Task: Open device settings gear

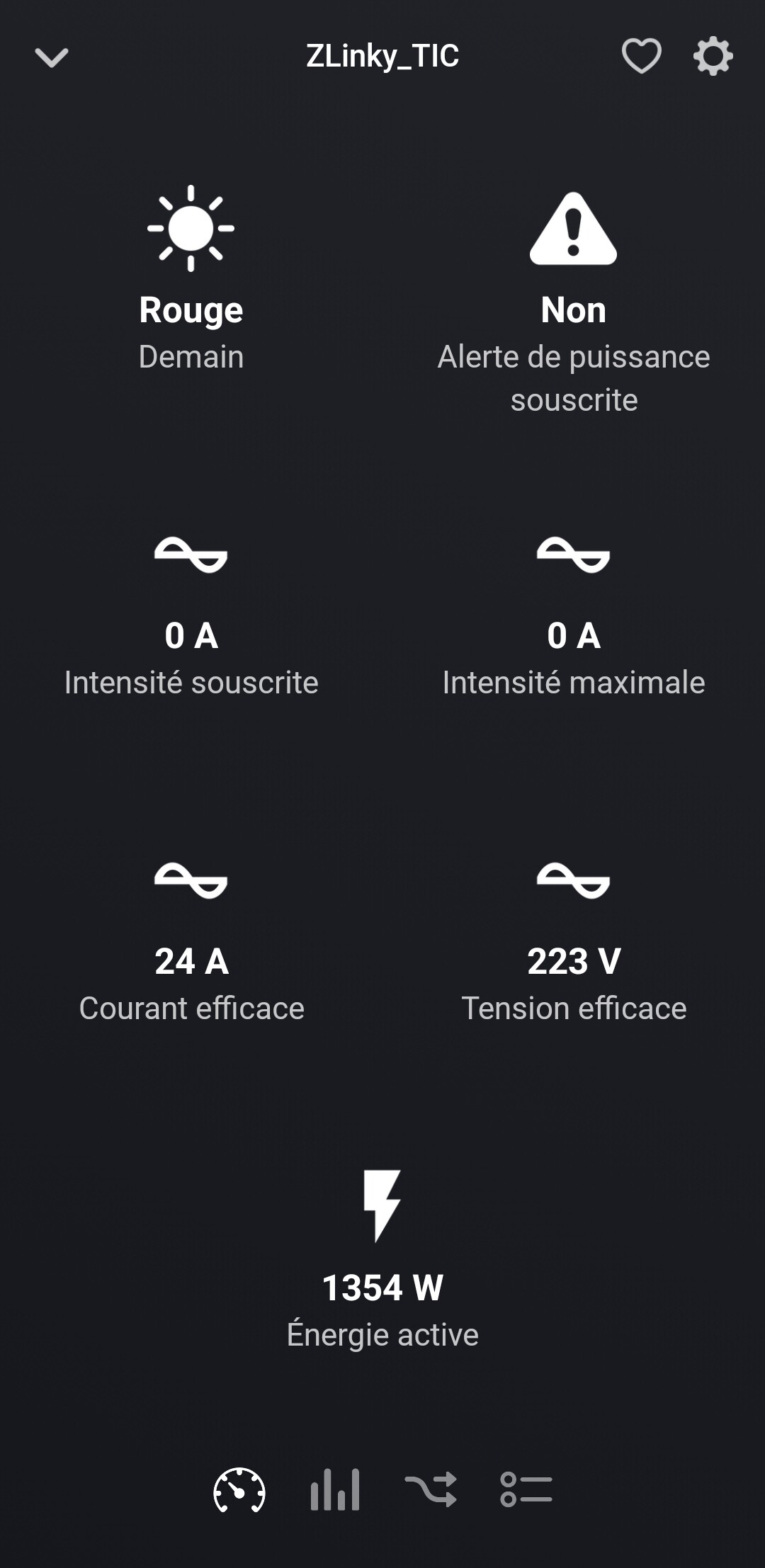Action: point(713,56)
